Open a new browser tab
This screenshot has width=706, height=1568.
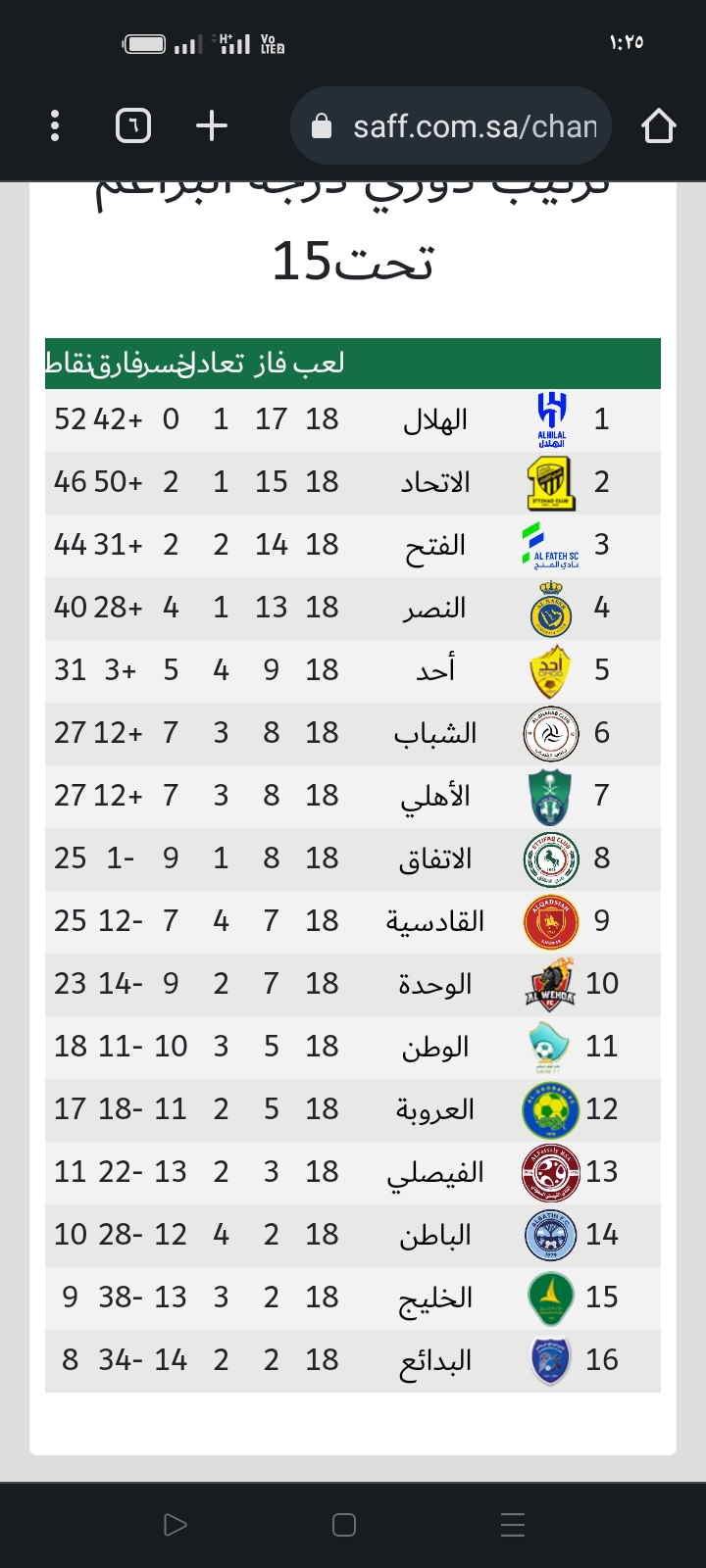coord(212,125)
